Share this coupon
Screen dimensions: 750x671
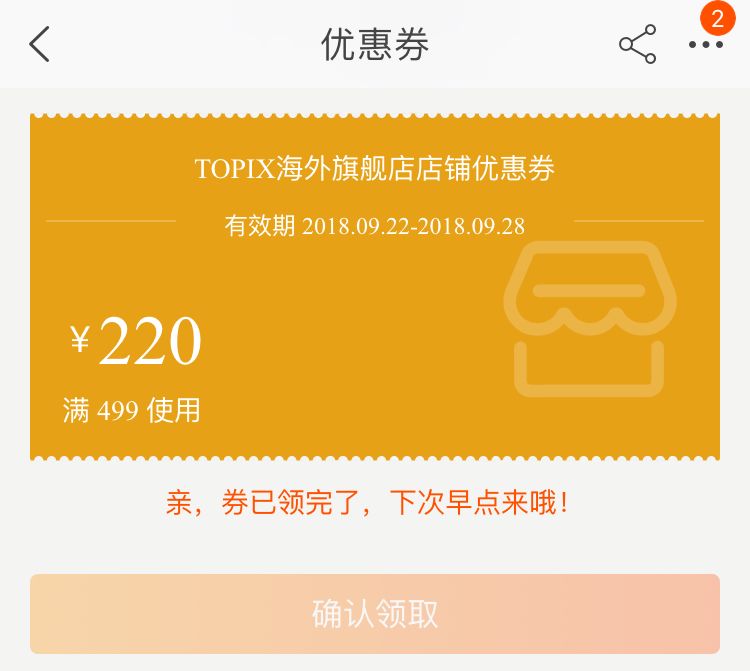tap(637, 45)
